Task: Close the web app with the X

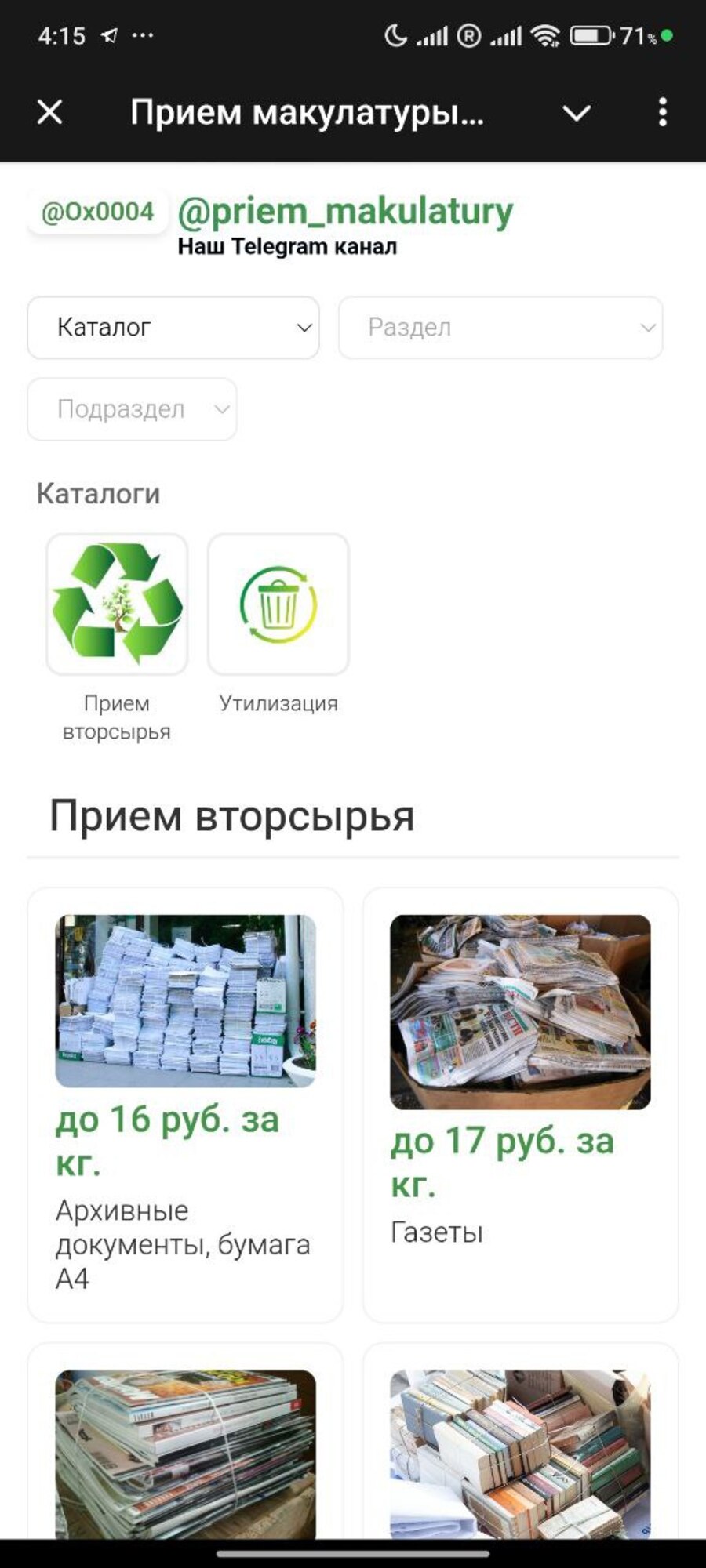Action: point(50,113)
